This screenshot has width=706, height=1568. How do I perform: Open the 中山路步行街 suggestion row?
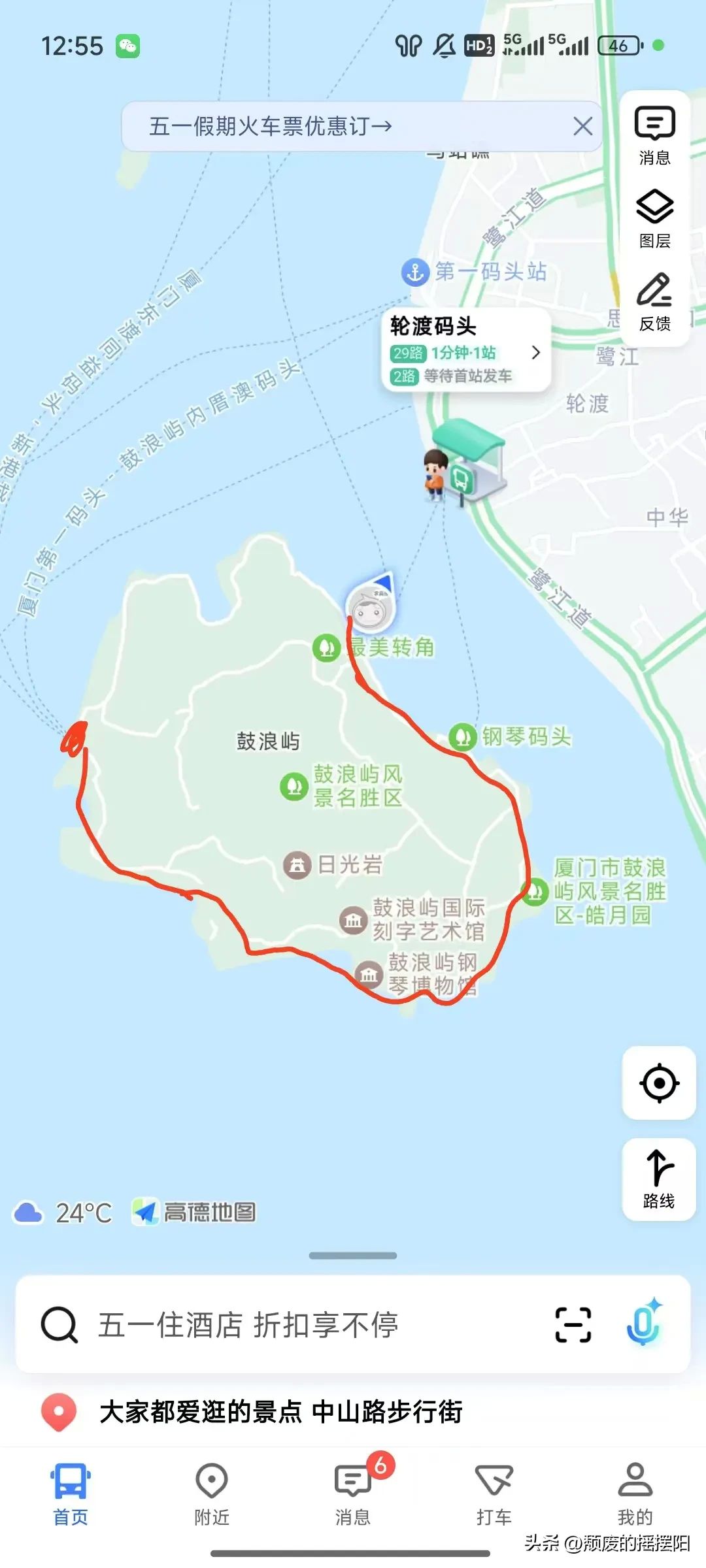coord(281,1412)
